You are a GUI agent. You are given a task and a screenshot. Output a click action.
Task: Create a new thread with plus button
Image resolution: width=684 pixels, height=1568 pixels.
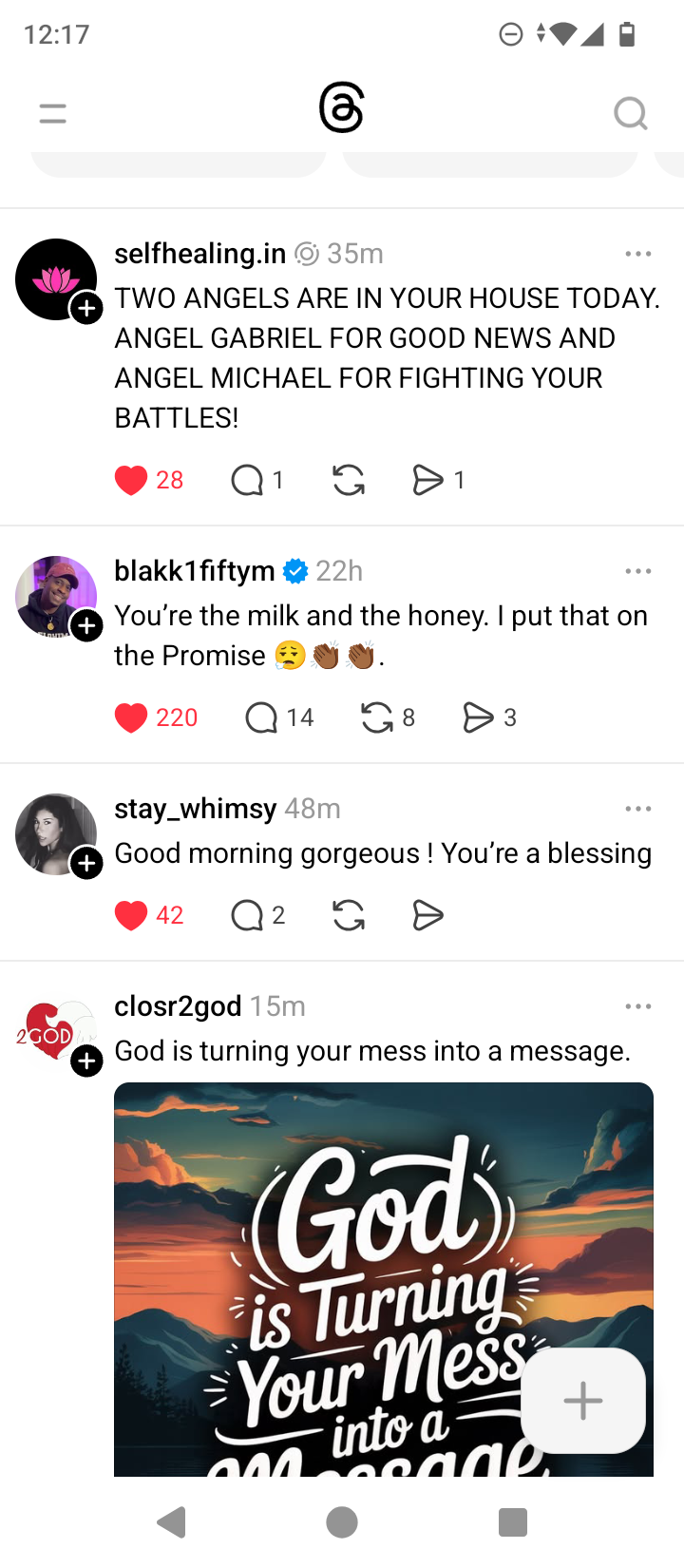pyautogui.click(x=583, y=1401)
